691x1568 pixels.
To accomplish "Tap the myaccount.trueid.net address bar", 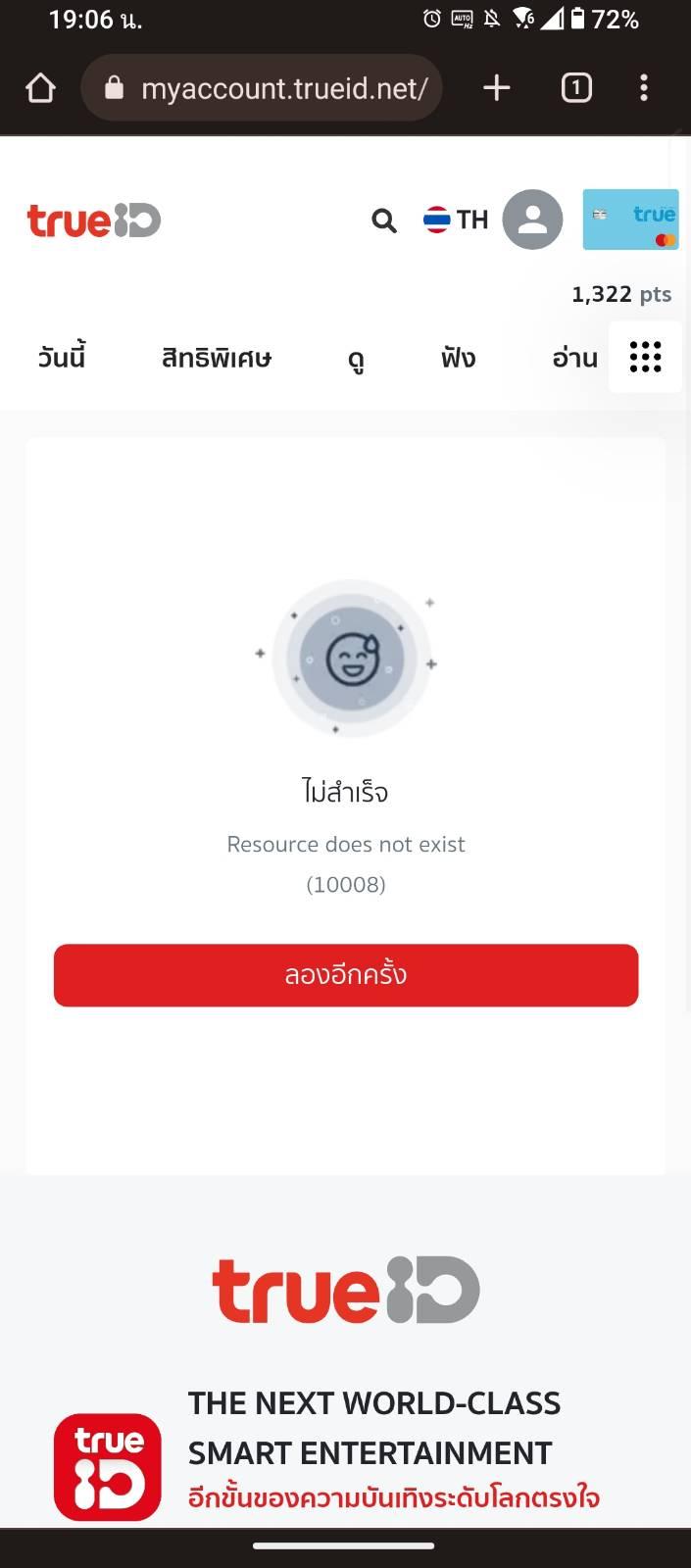I will click(x=262, y=88).
